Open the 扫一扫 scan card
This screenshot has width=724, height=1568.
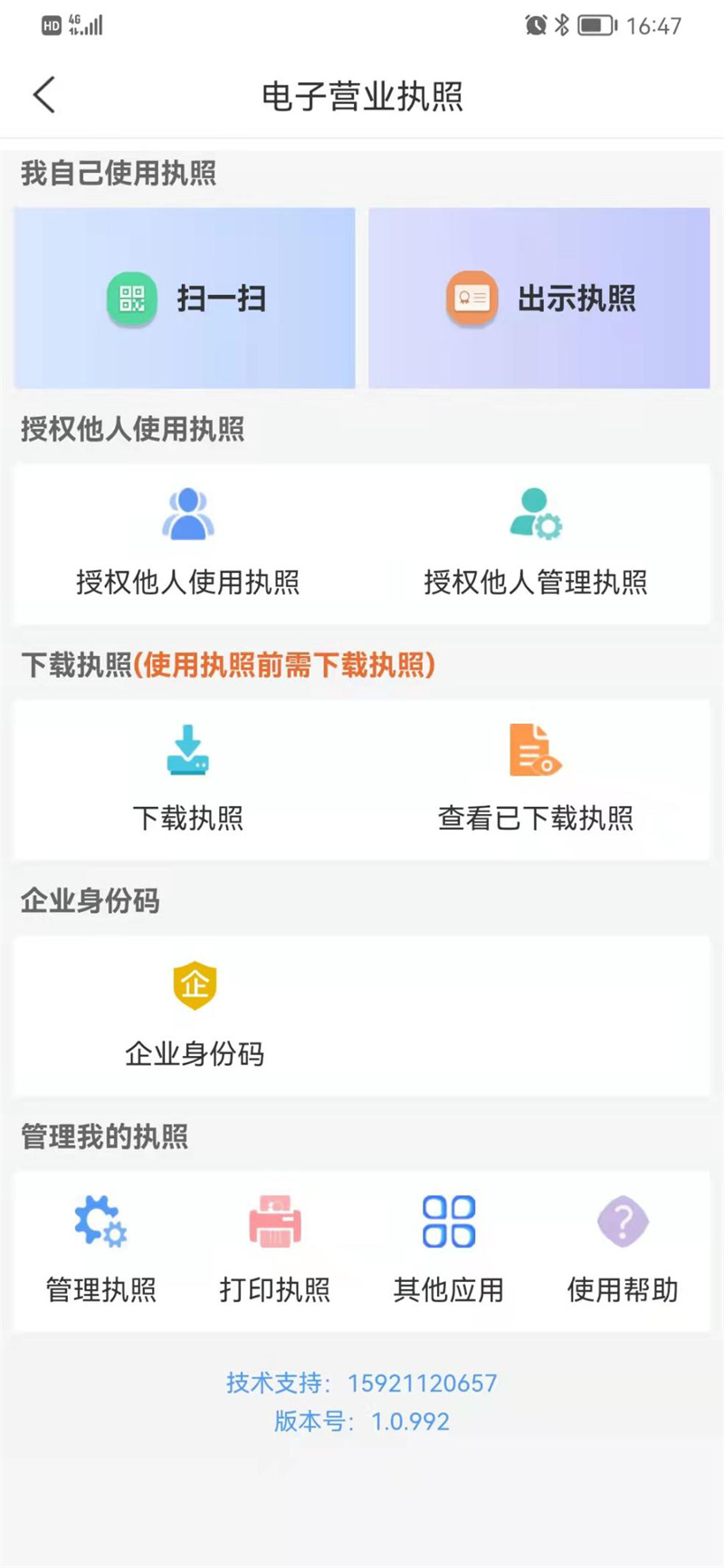pos(185,298)
